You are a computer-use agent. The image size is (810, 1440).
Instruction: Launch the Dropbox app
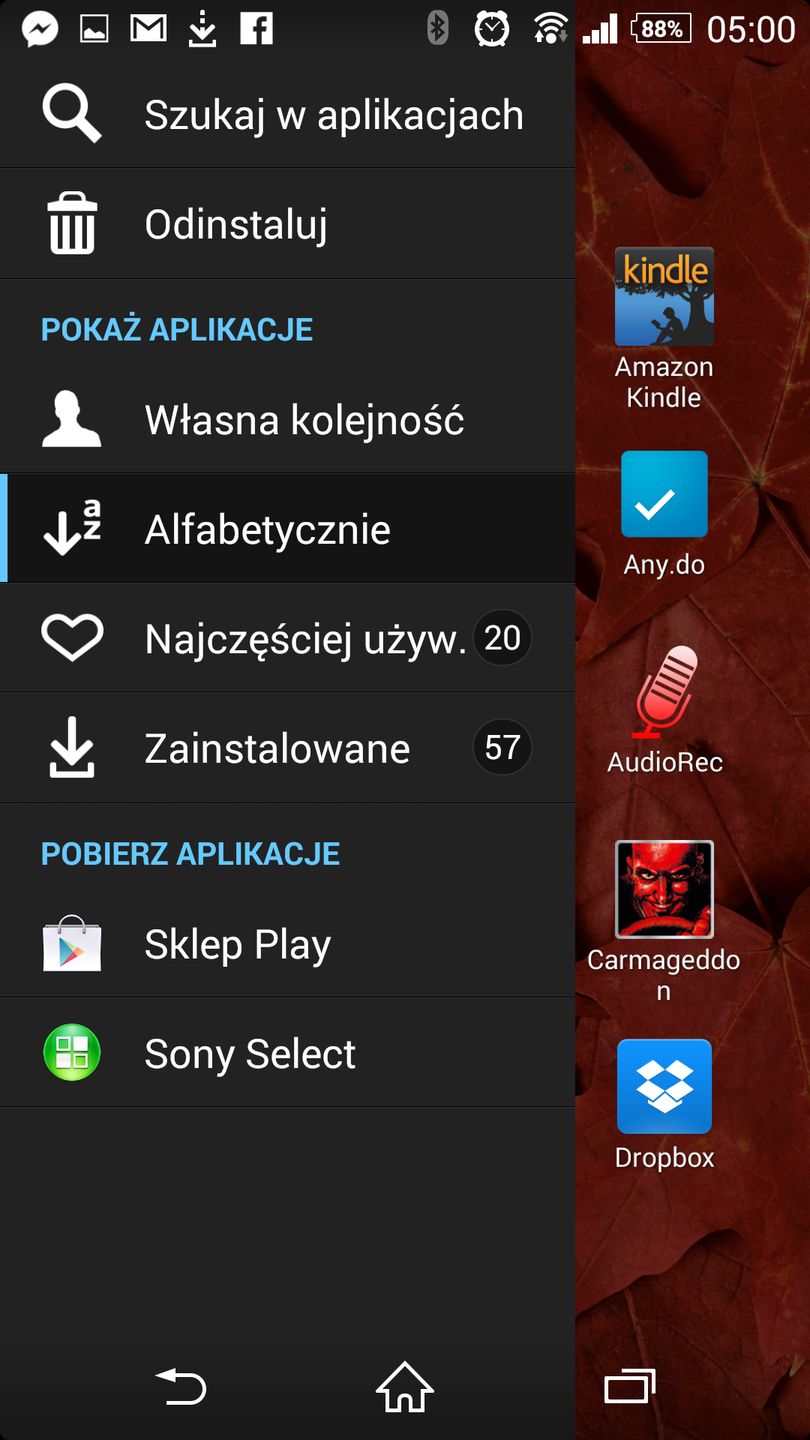pos(664,1087)
